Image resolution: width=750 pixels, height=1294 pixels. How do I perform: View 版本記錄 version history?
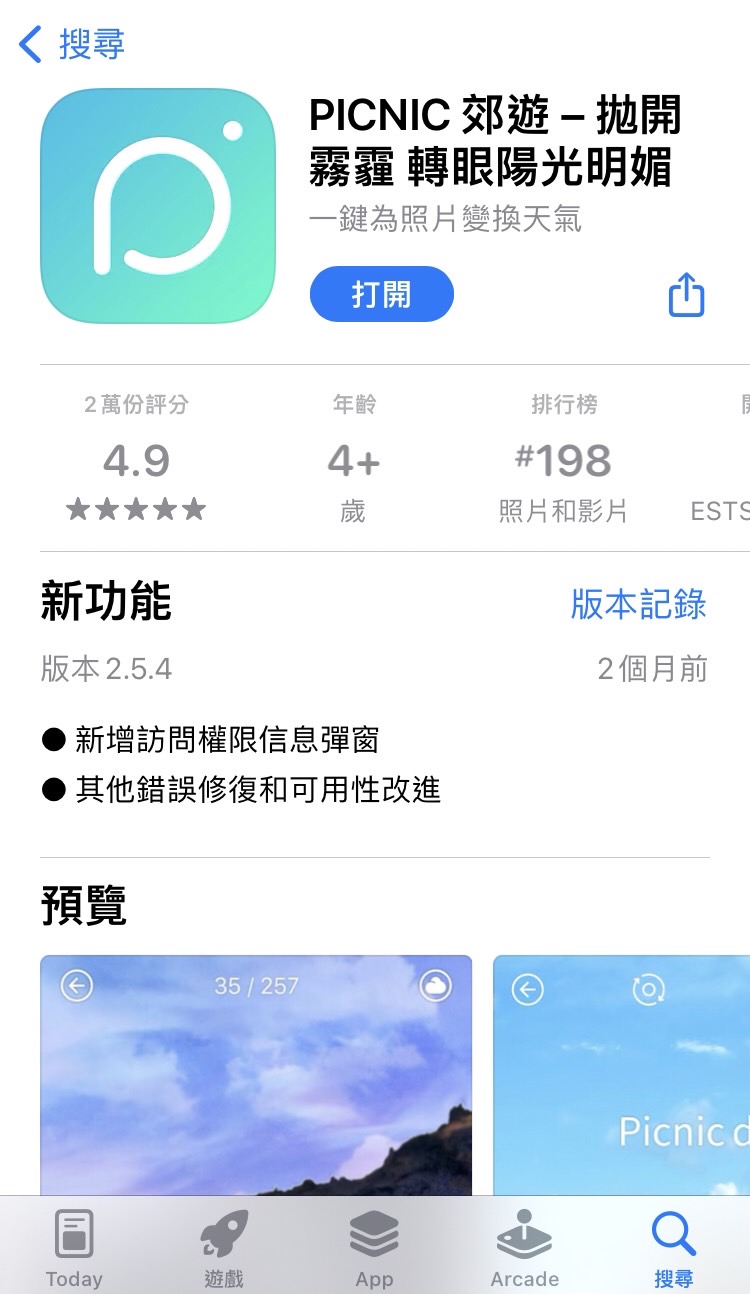pyautogui.click(x=638, y=604)
